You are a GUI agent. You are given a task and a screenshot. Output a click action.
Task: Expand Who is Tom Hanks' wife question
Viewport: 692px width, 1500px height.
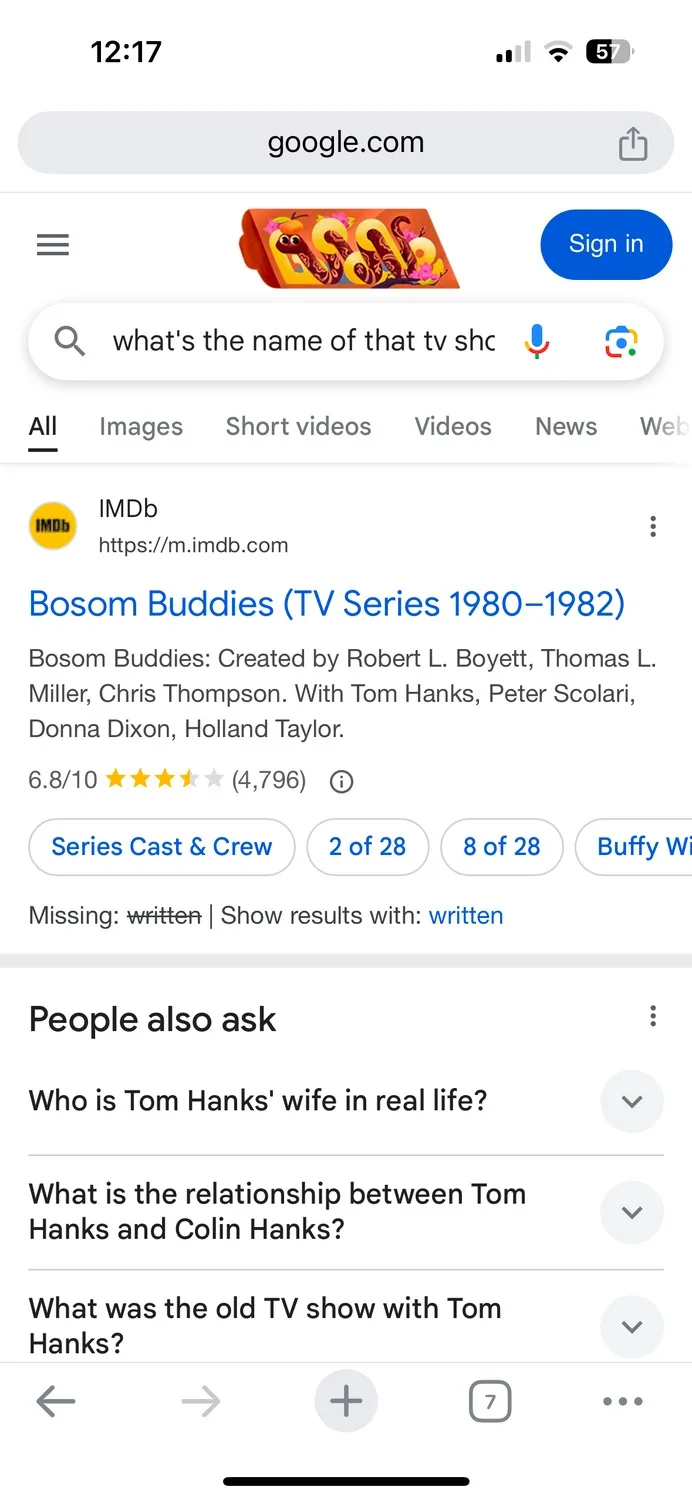pyautogui.click(x=346, y=1101)
